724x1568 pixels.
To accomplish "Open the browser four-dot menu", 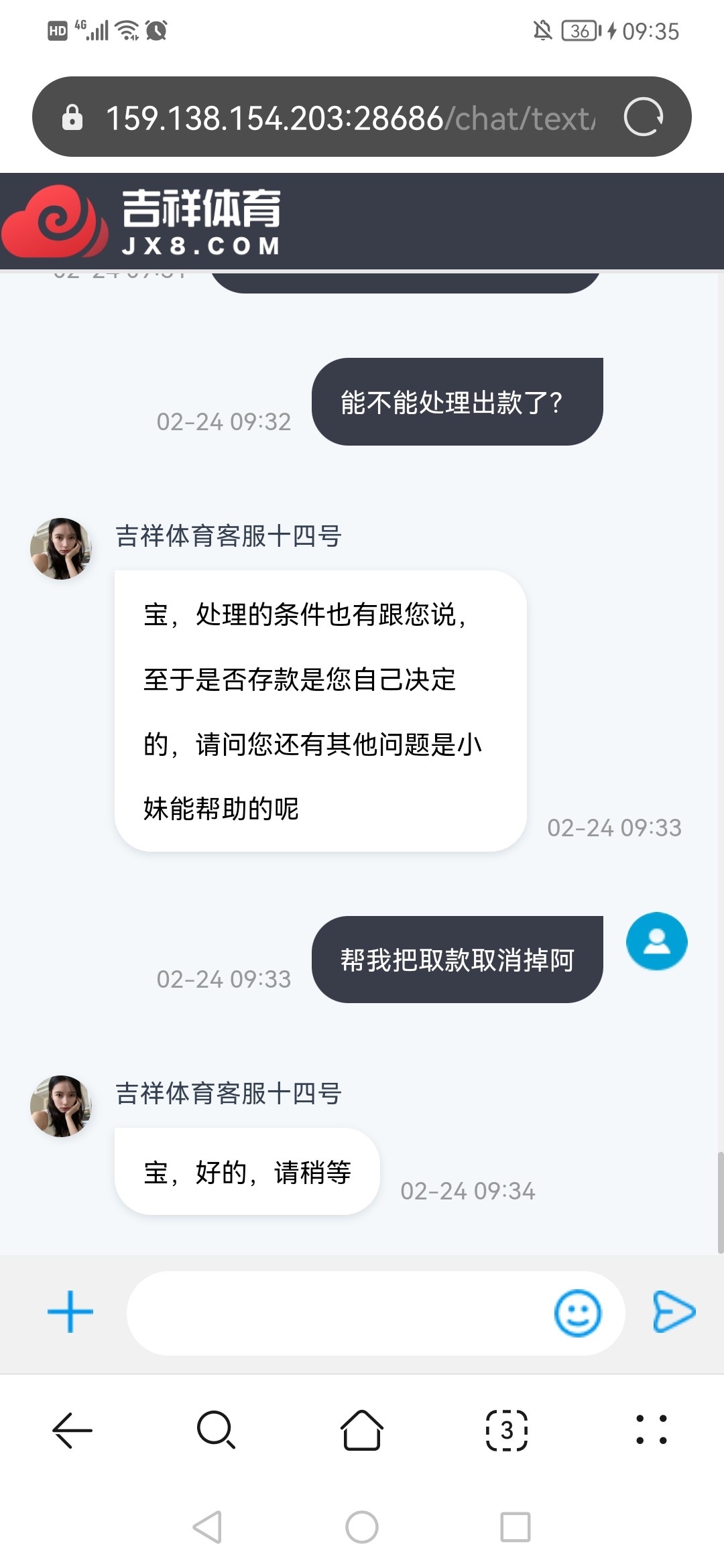I will [x=651, y=1430].
